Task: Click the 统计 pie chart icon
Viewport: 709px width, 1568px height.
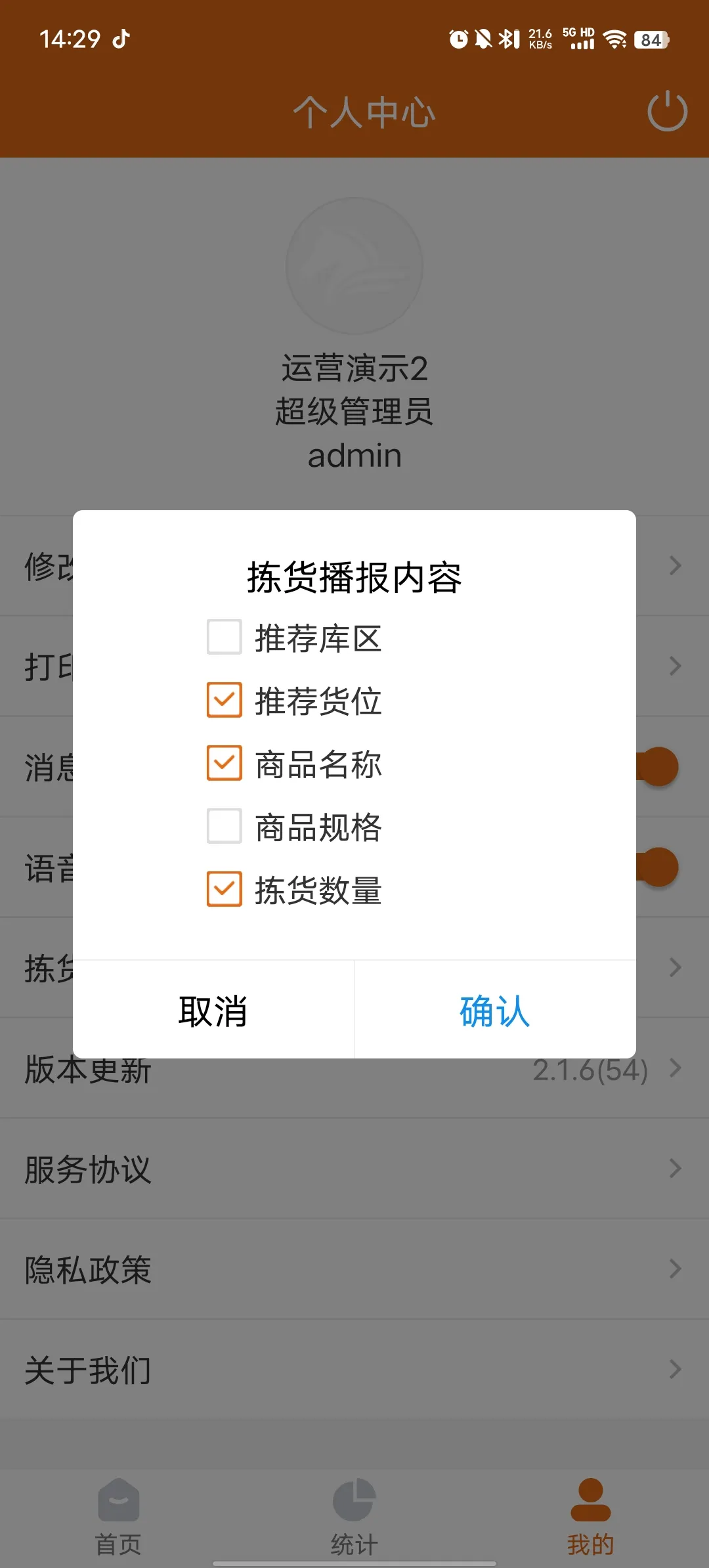Action: [354, 1500]
